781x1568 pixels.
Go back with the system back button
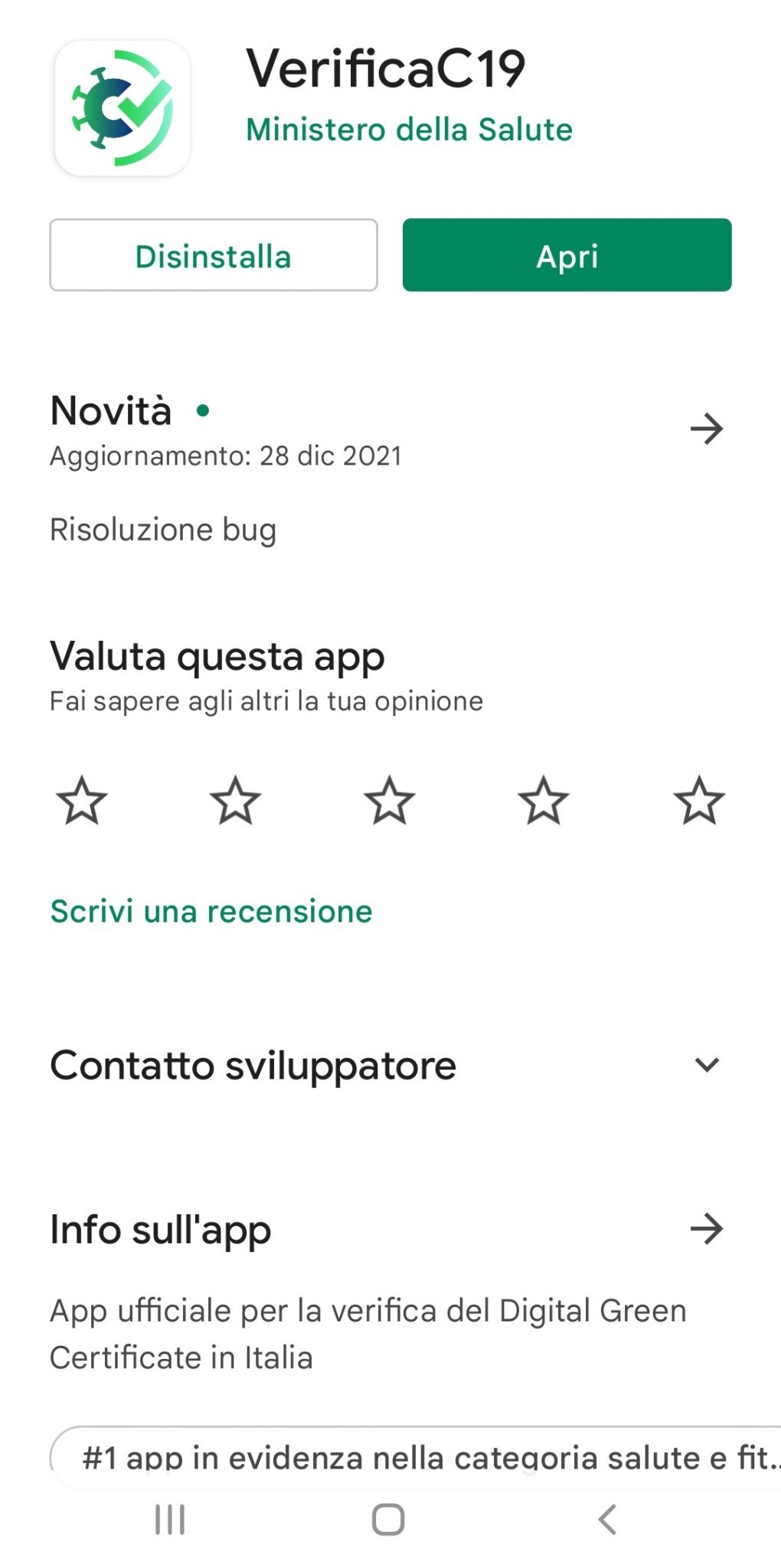[x=607, y=1520]
